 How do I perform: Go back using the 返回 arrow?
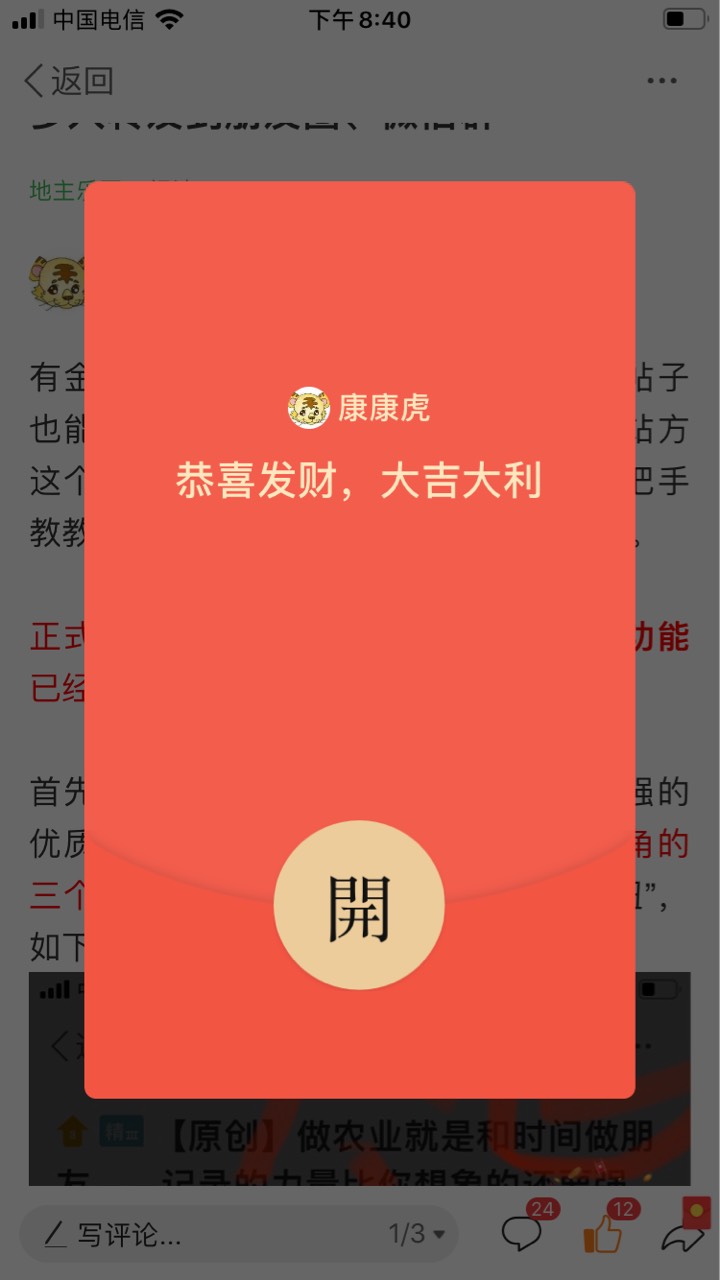point(68,81)
